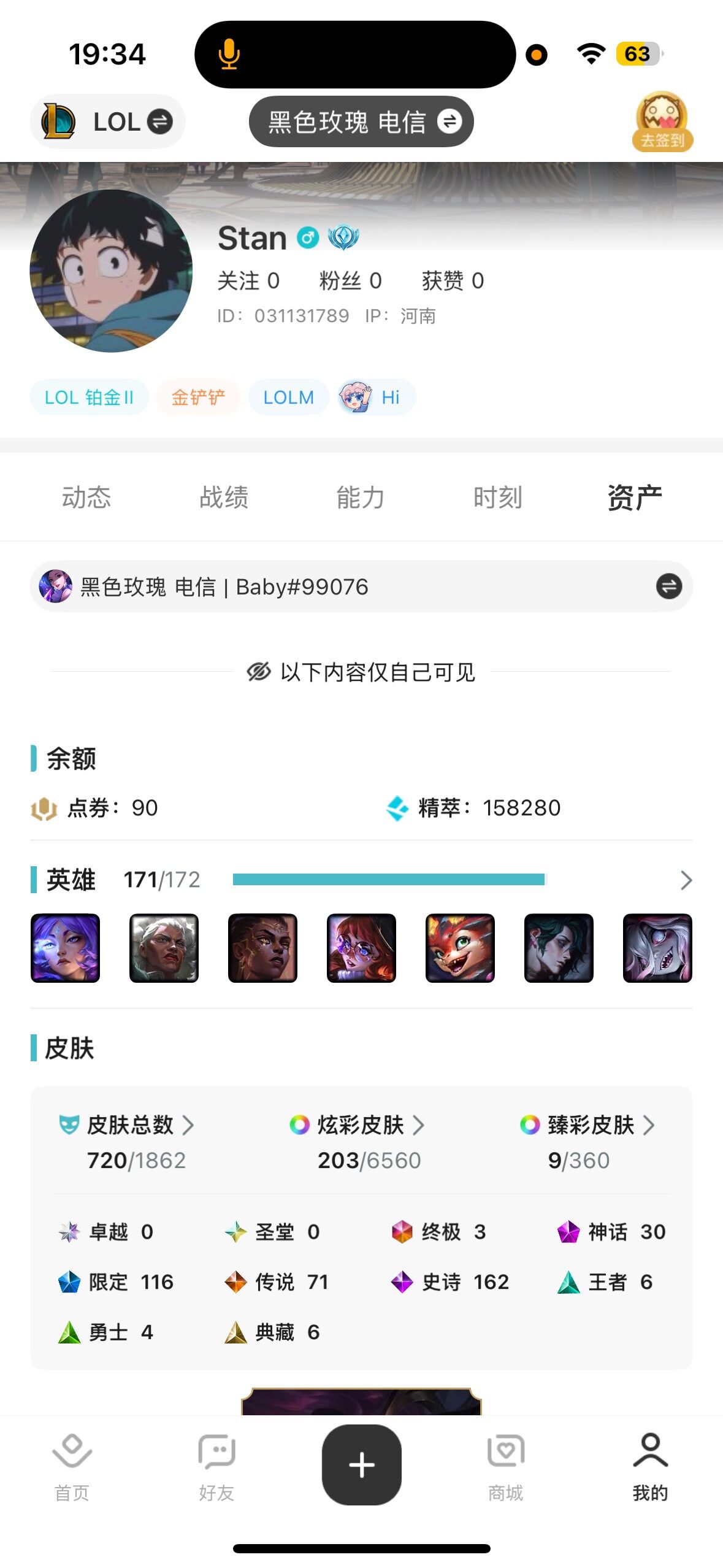Select the LOL 铂金 II tag
The width and height of the screenshot is (723, 1568).
coord(89,398)
